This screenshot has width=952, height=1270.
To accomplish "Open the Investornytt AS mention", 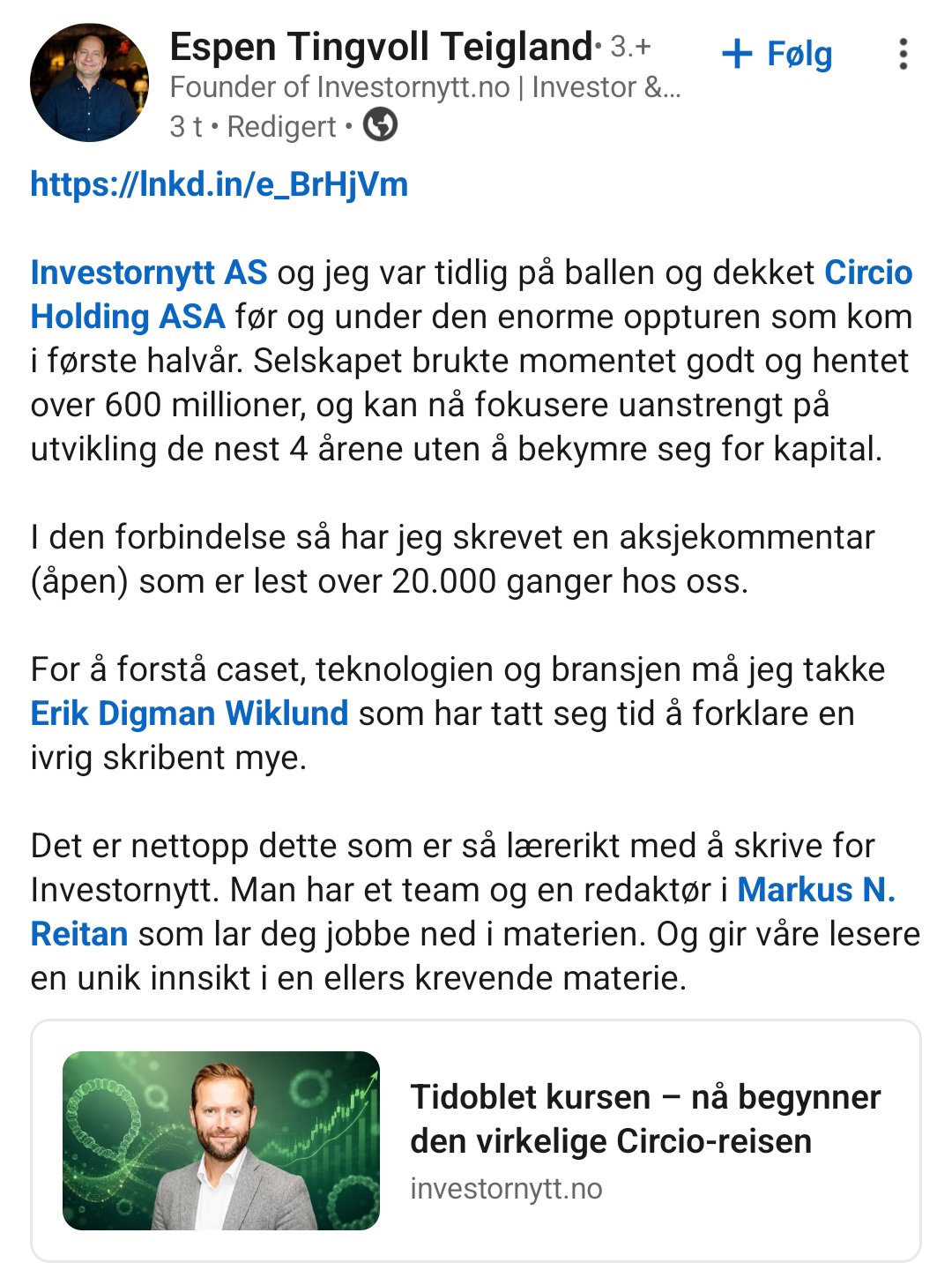I will click(x=149, y=273).
